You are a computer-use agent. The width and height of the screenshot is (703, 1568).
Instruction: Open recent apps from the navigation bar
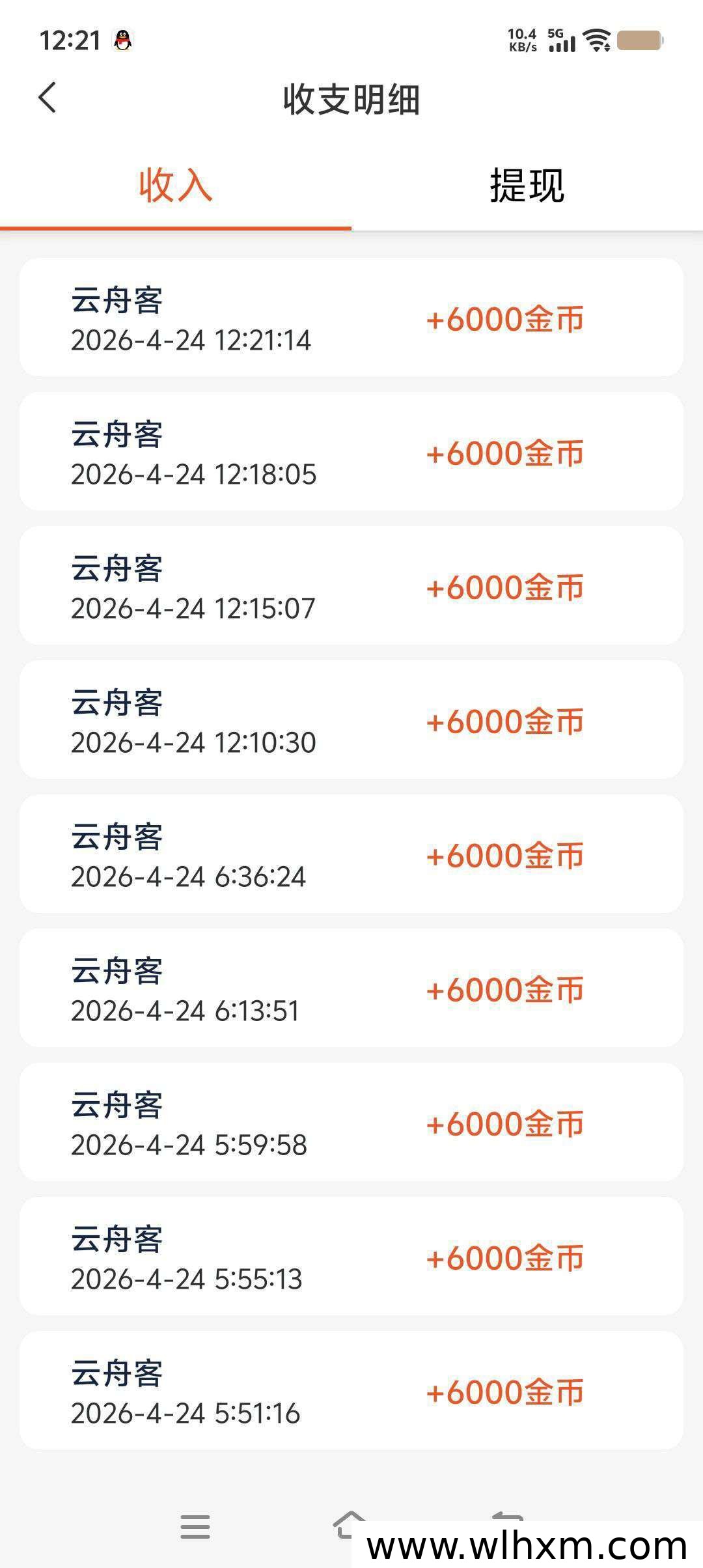point(195,1526)
